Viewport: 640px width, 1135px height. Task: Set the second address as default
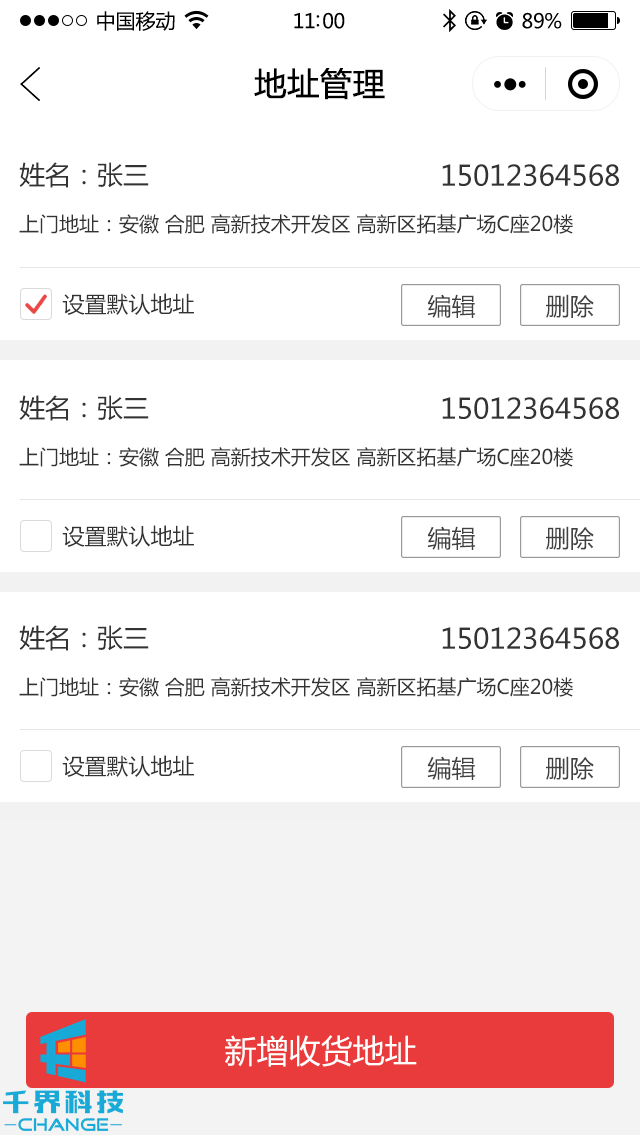[36, 536]
